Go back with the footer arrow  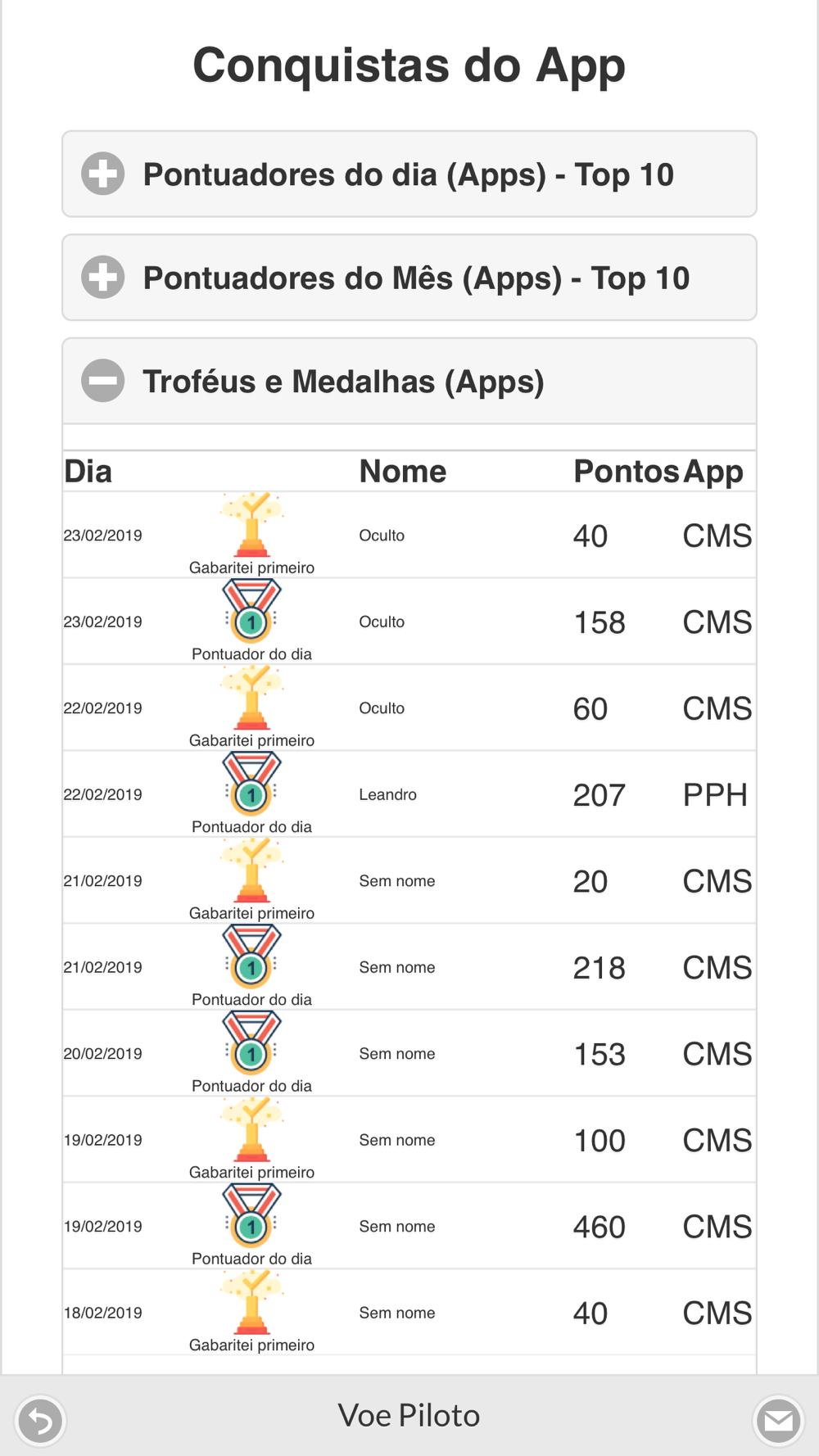(x=40, y=1420)
